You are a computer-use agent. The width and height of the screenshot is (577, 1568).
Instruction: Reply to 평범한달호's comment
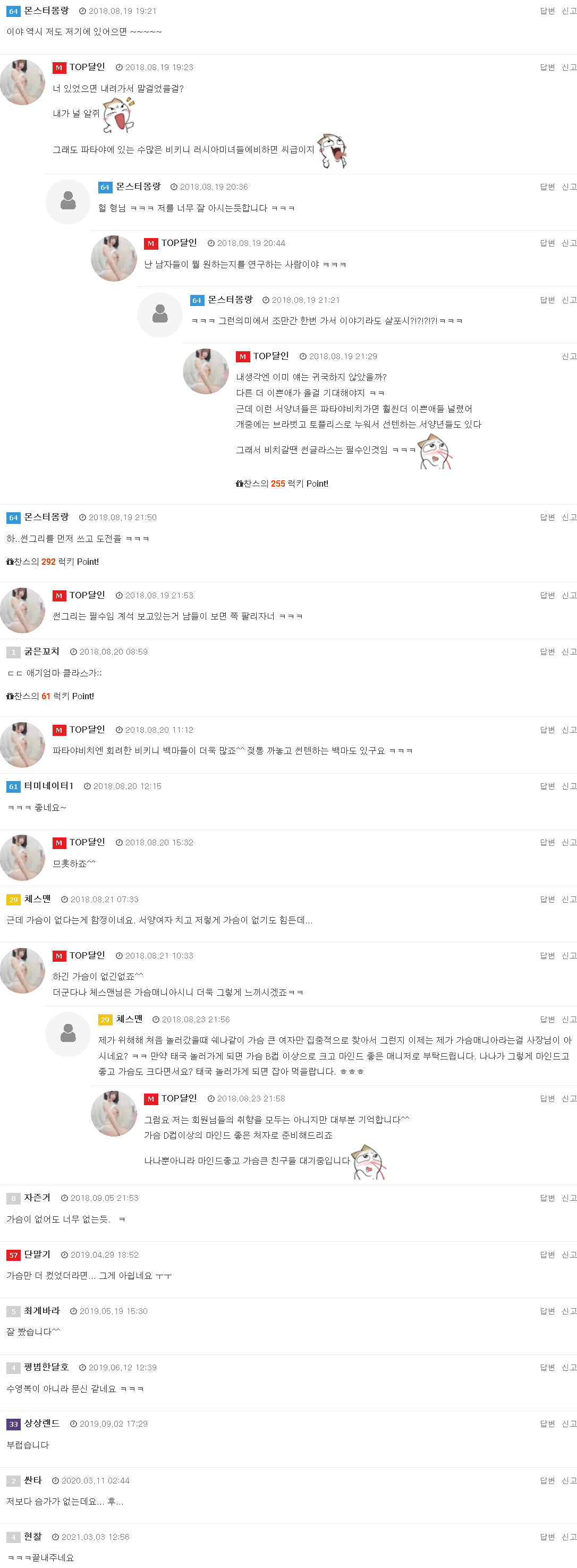coord(547,1367)
